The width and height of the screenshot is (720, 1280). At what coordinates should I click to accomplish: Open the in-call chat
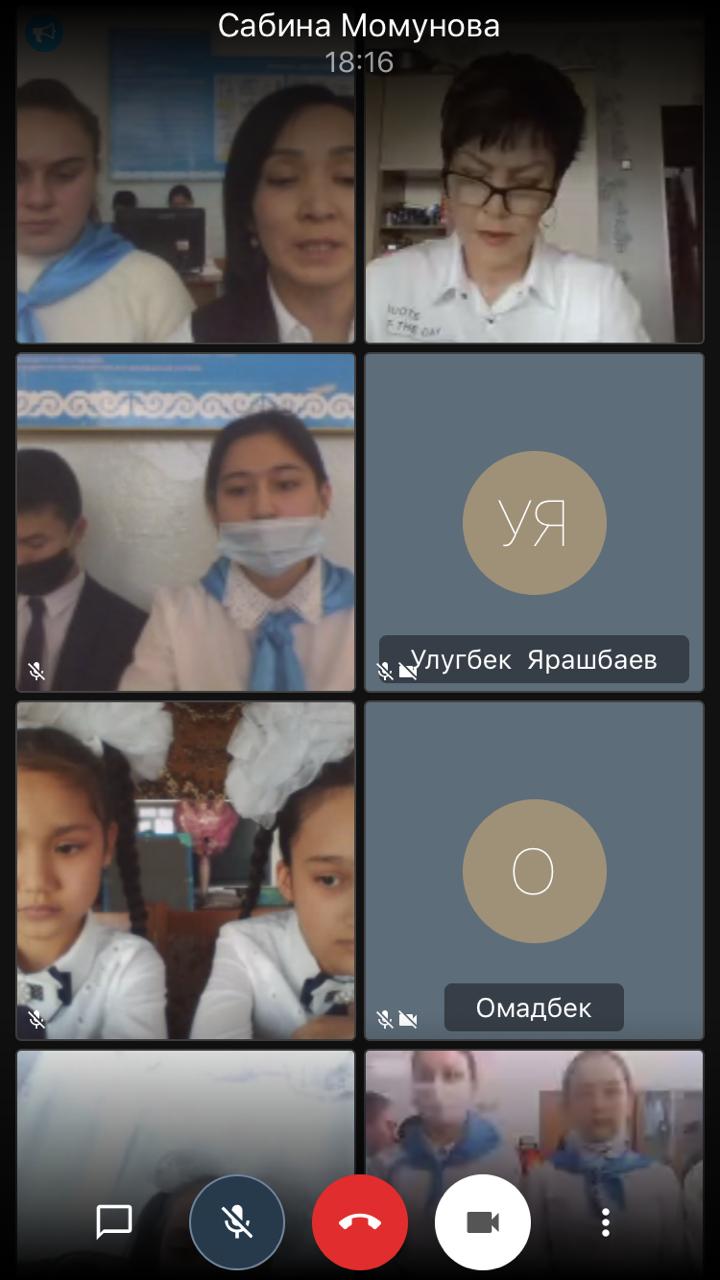(114, 1221)
